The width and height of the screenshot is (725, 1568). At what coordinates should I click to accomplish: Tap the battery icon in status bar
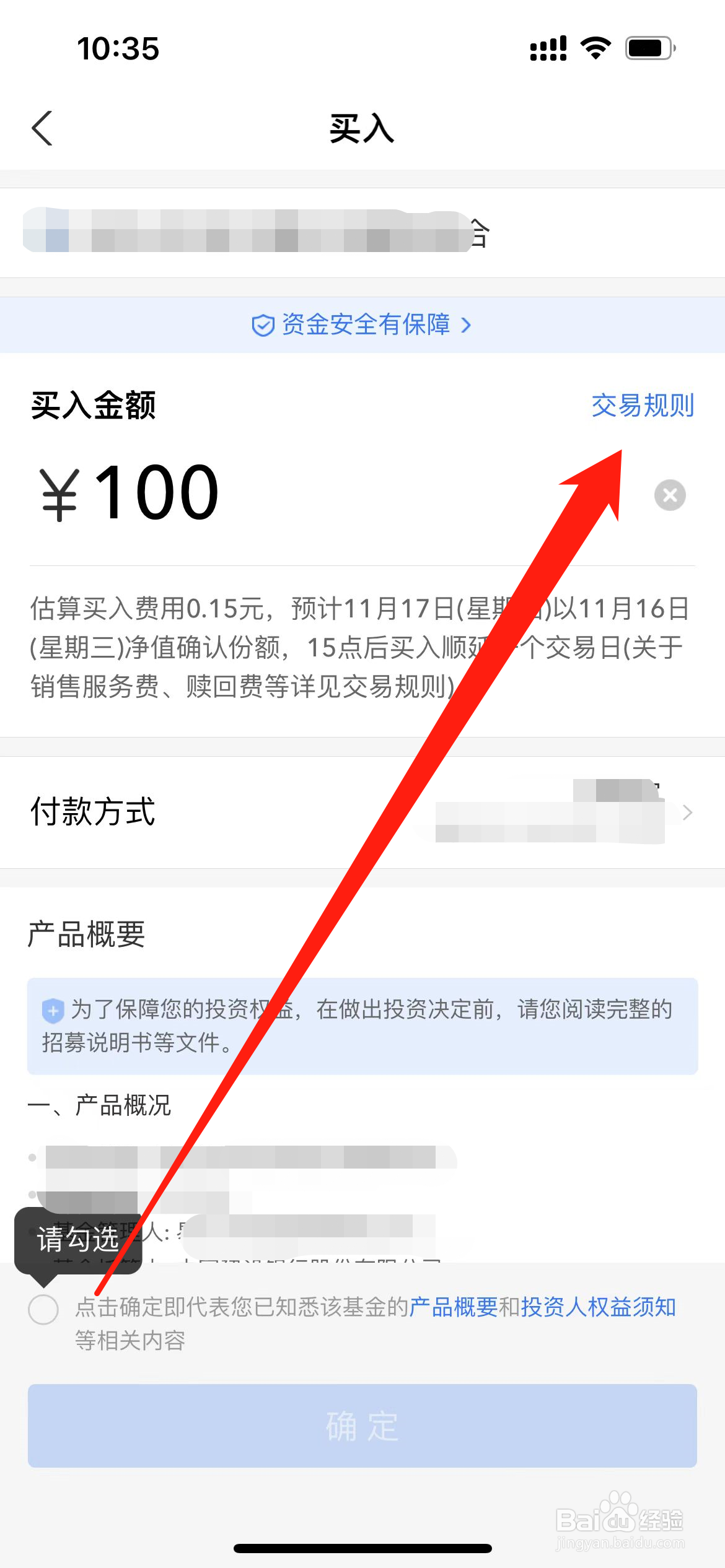tap(646, 48)
